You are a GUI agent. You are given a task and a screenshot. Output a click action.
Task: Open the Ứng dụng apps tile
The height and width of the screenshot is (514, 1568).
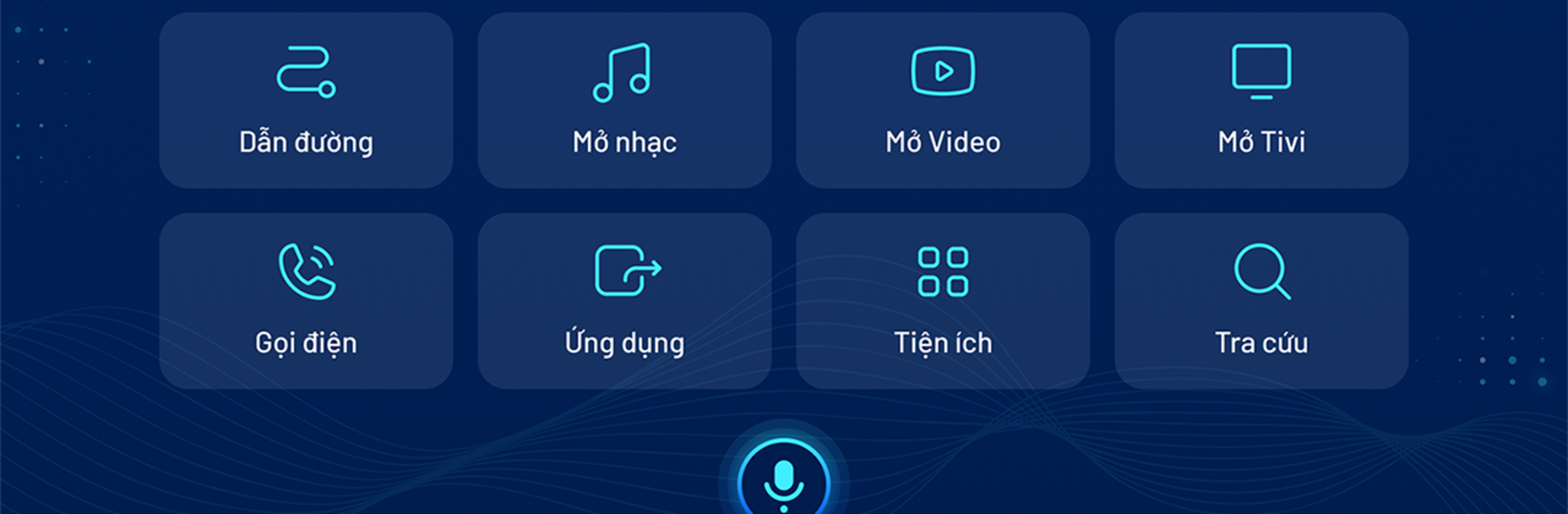(x=625, y=301)
